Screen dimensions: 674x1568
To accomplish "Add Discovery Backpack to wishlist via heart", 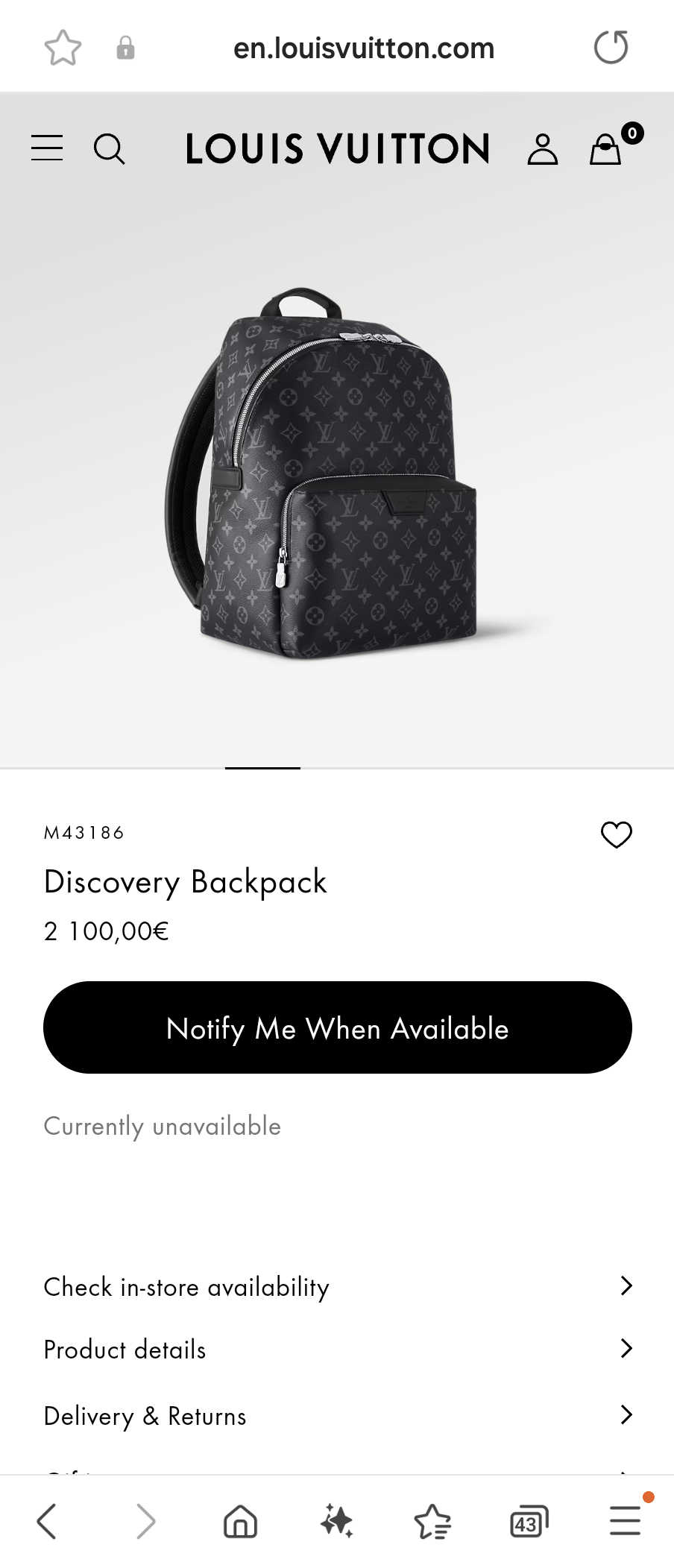I will point(617,834).
